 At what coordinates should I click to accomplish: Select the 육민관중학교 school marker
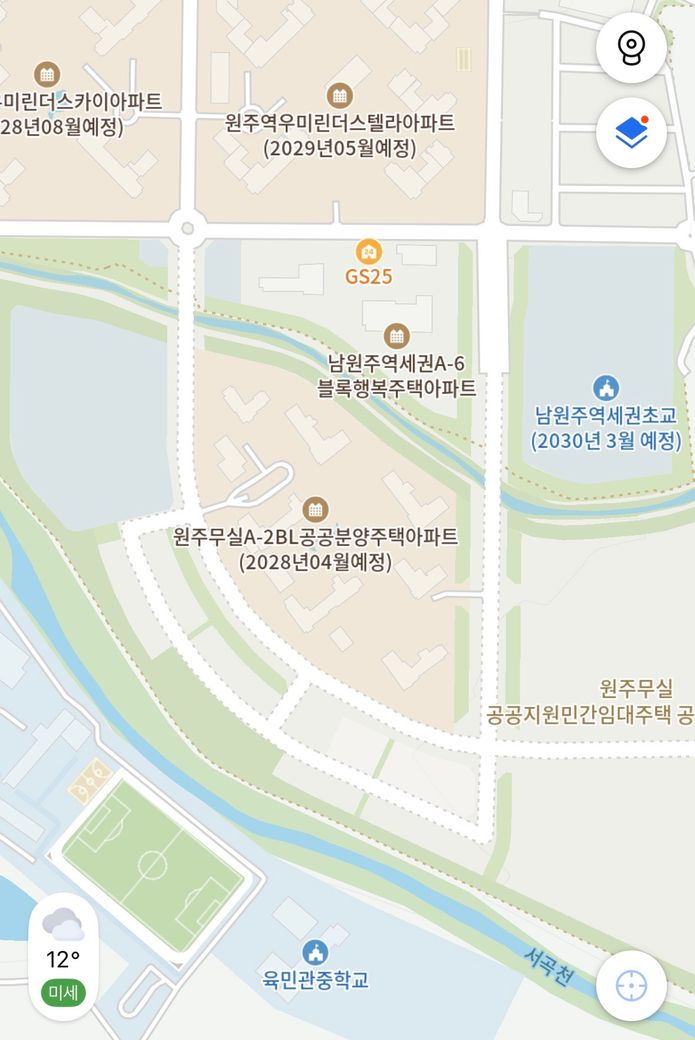coord(315,952)
